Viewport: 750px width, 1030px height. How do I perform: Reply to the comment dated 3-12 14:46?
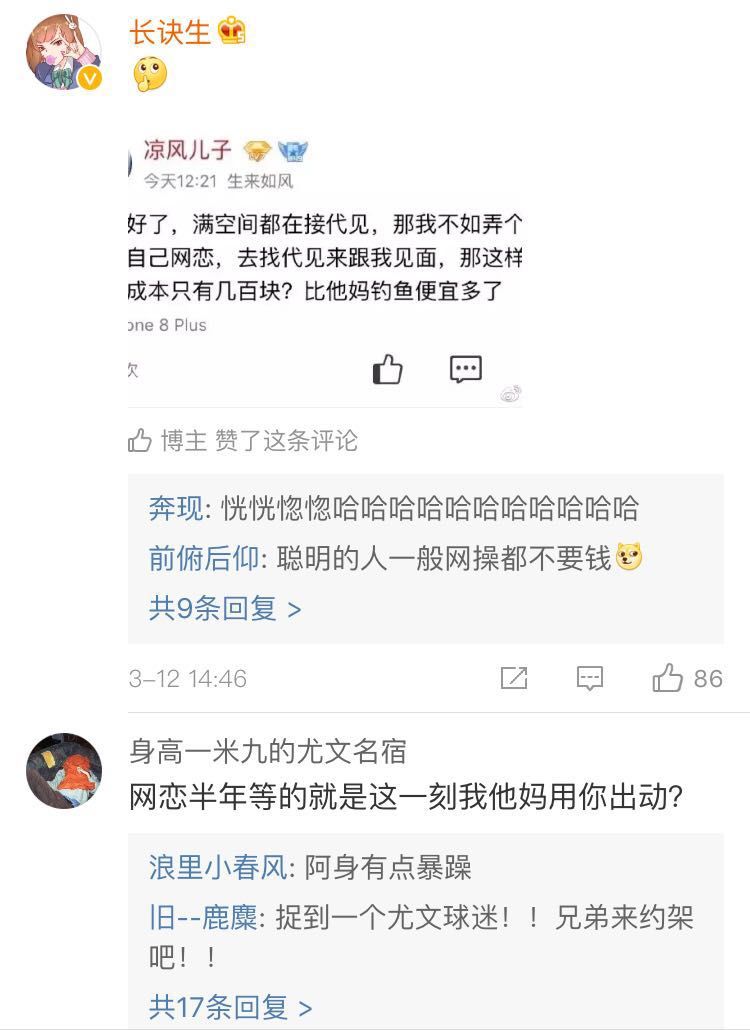click(x=590, y=678)
